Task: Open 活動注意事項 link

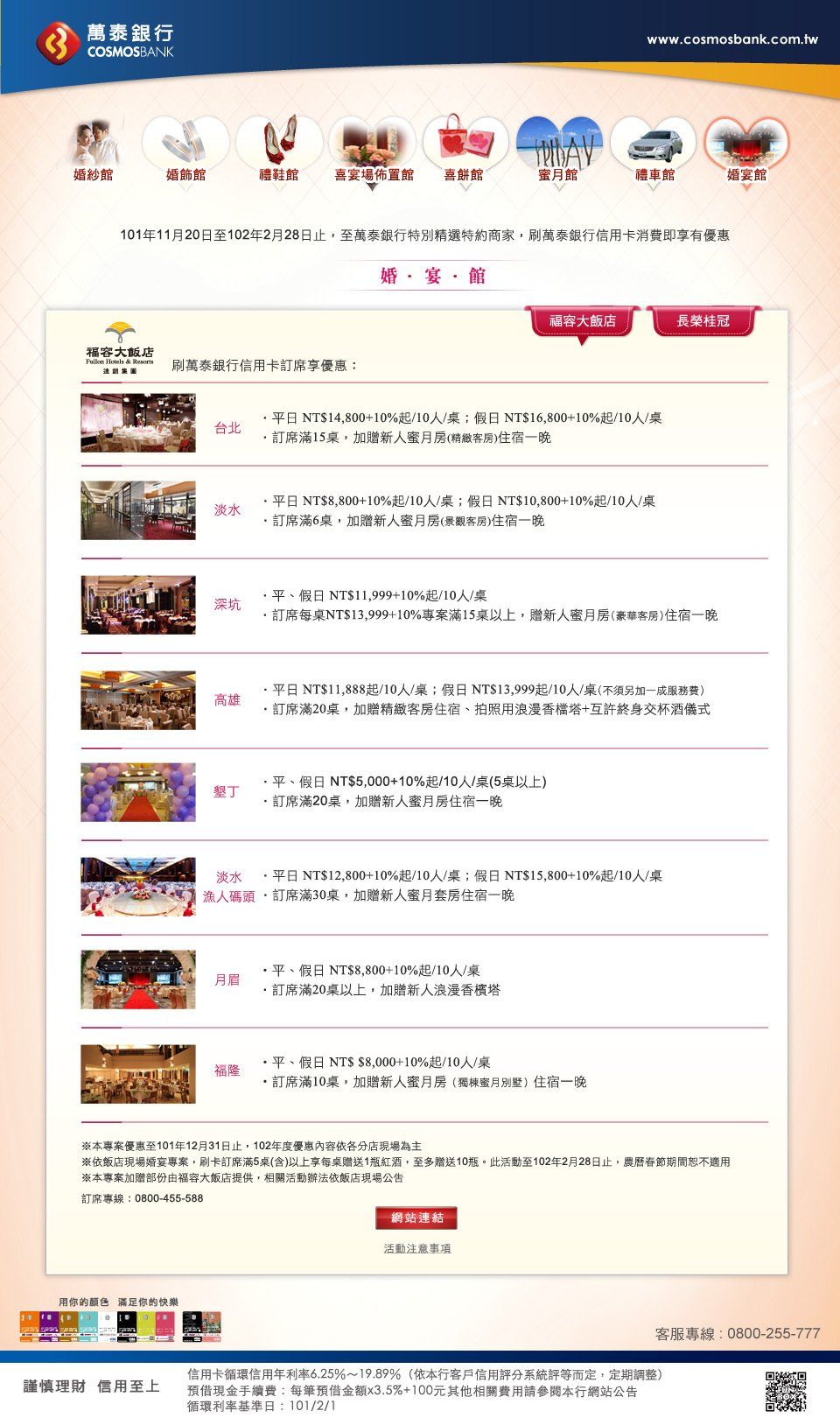Action: coord(417,1249)
